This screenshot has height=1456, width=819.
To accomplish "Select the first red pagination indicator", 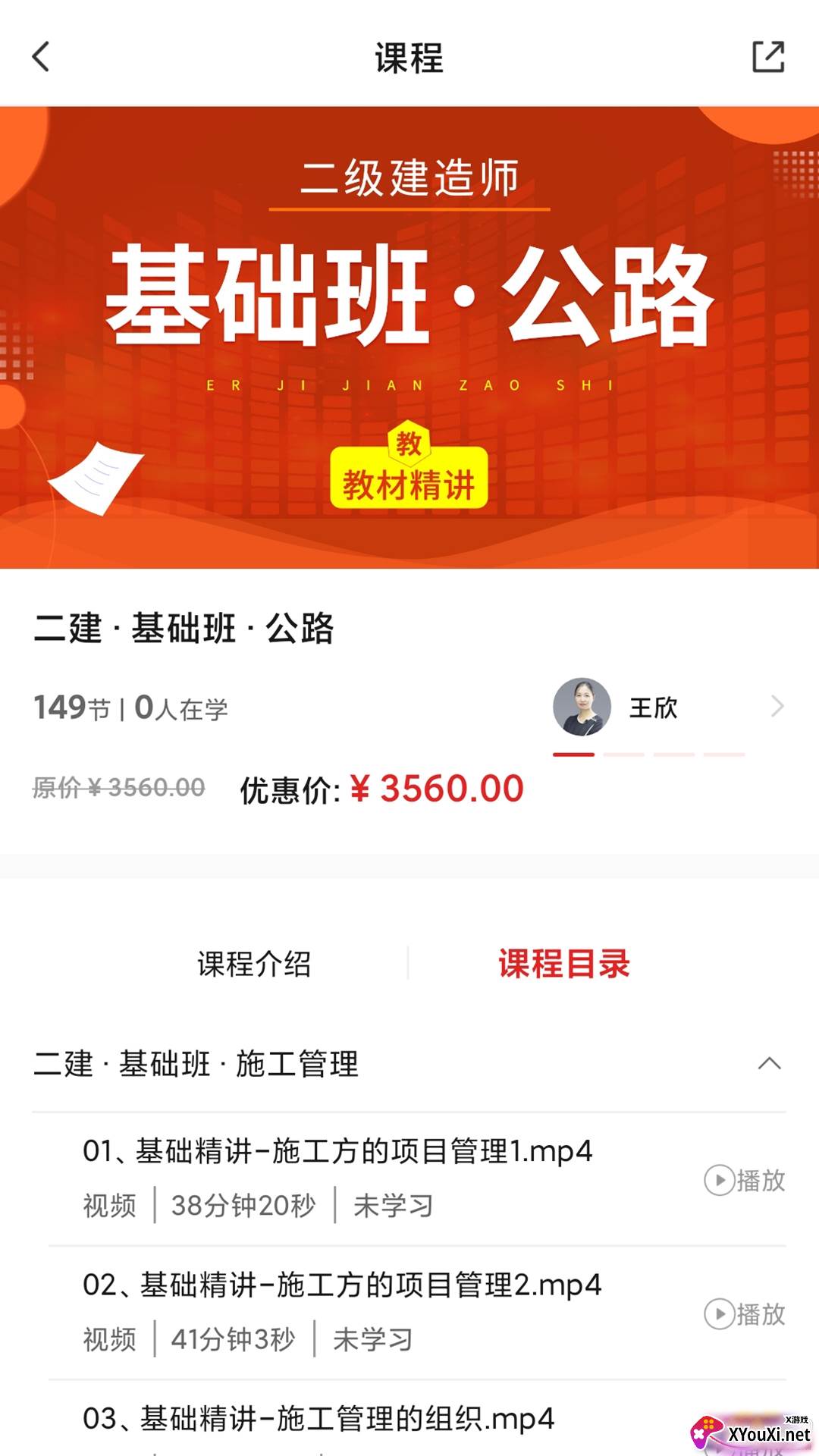I will [575, 755].
